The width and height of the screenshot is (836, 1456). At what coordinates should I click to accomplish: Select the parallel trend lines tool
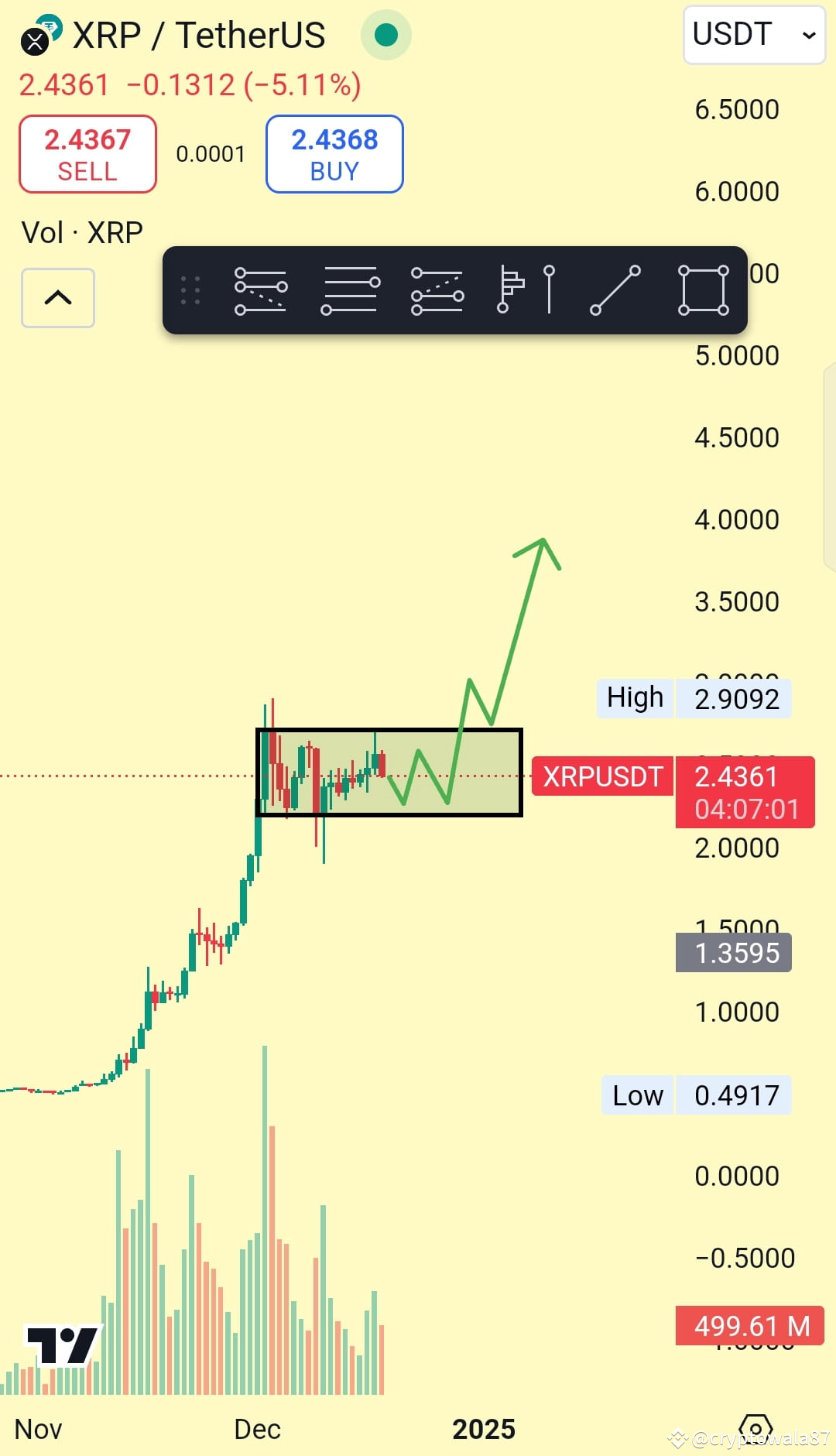click(437, 290)
